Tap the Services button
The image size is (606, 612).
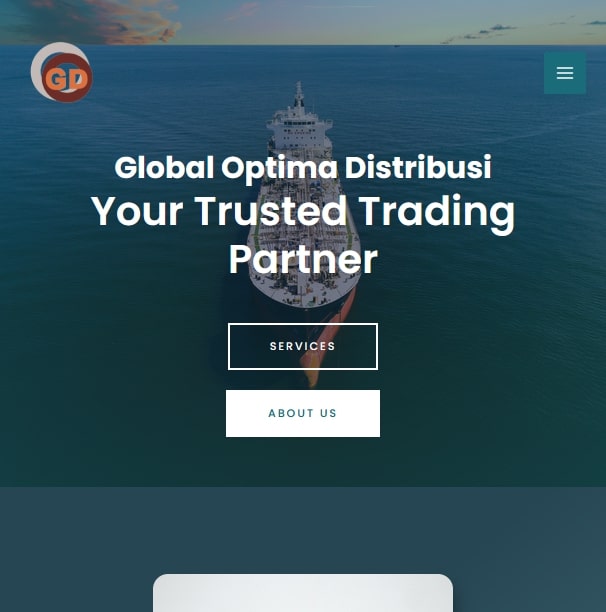point(303,346)
